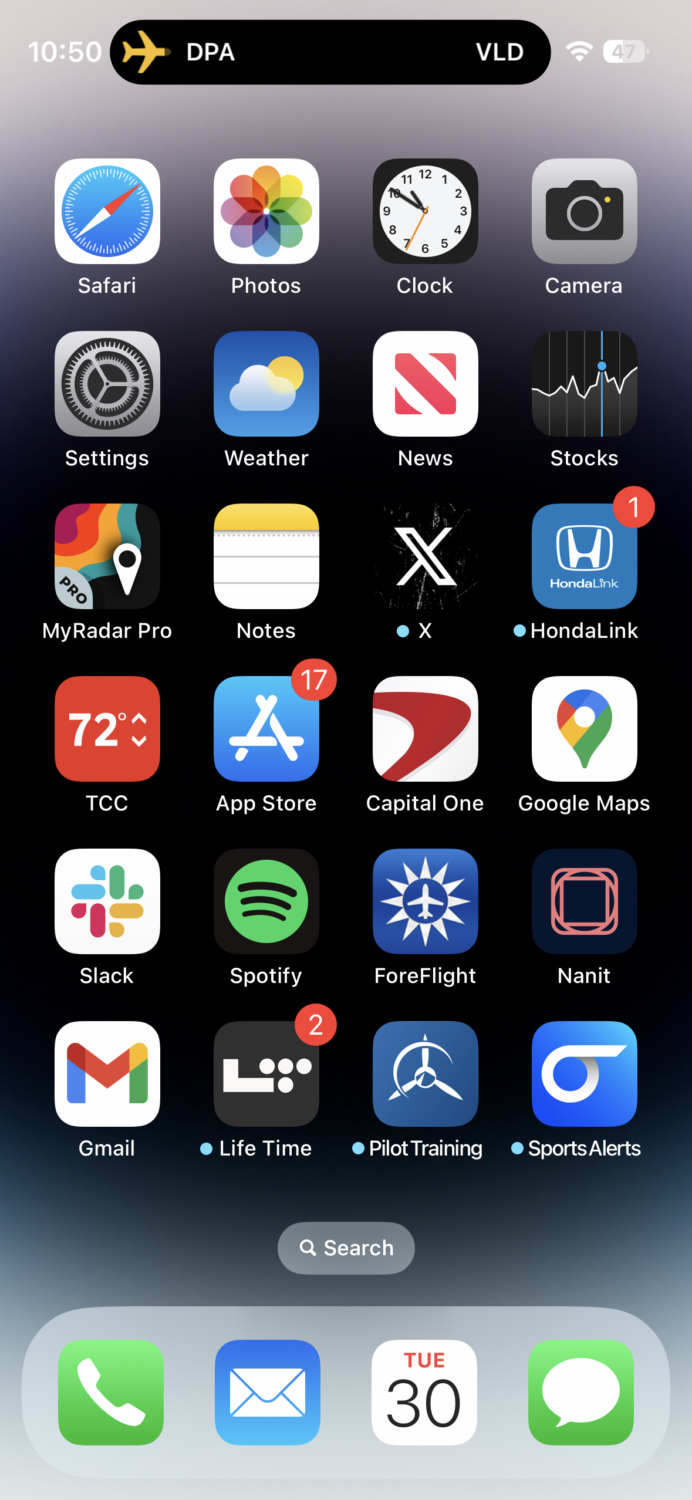
Task: Open the Stocks app
Action: [x=584, y=384]
